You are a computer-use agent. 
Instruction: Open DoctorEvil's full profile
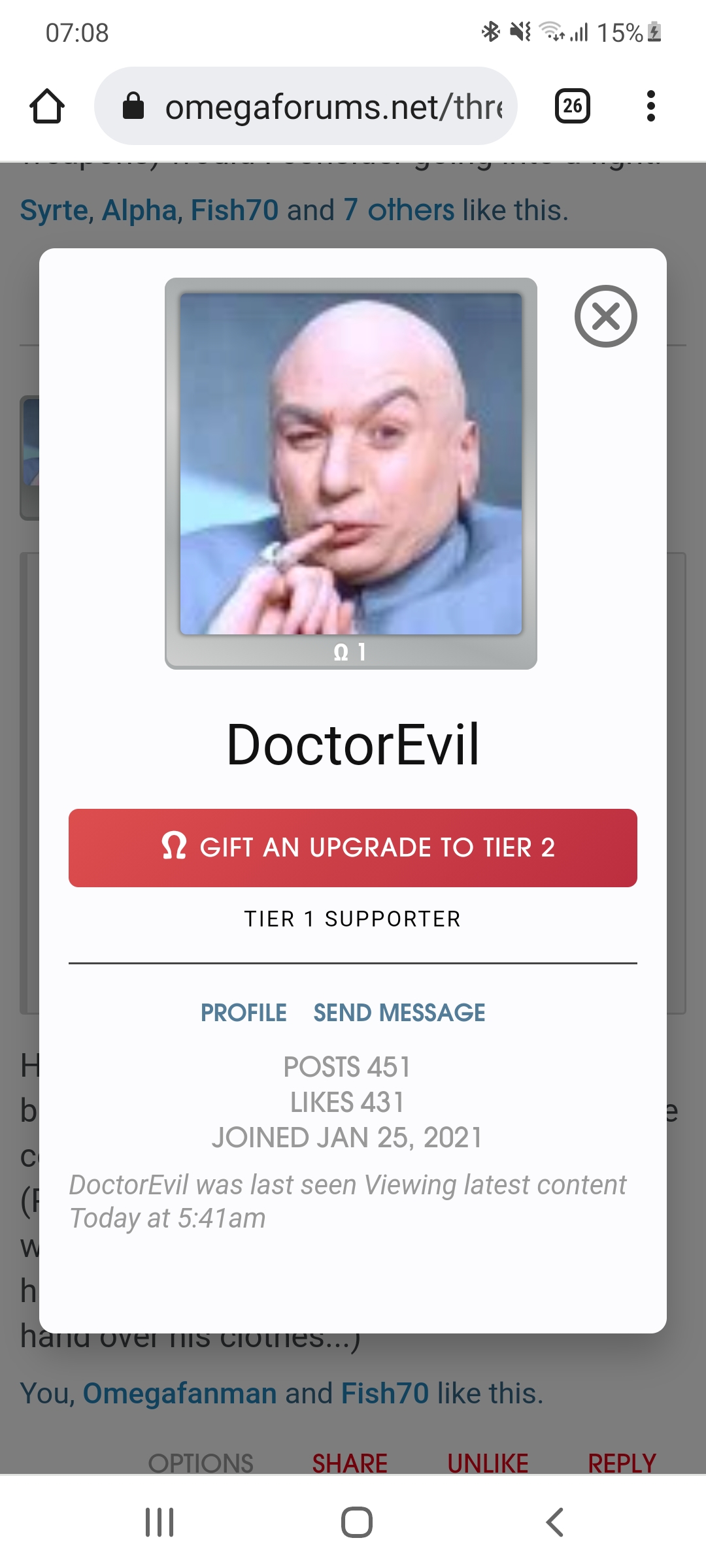243,1013
